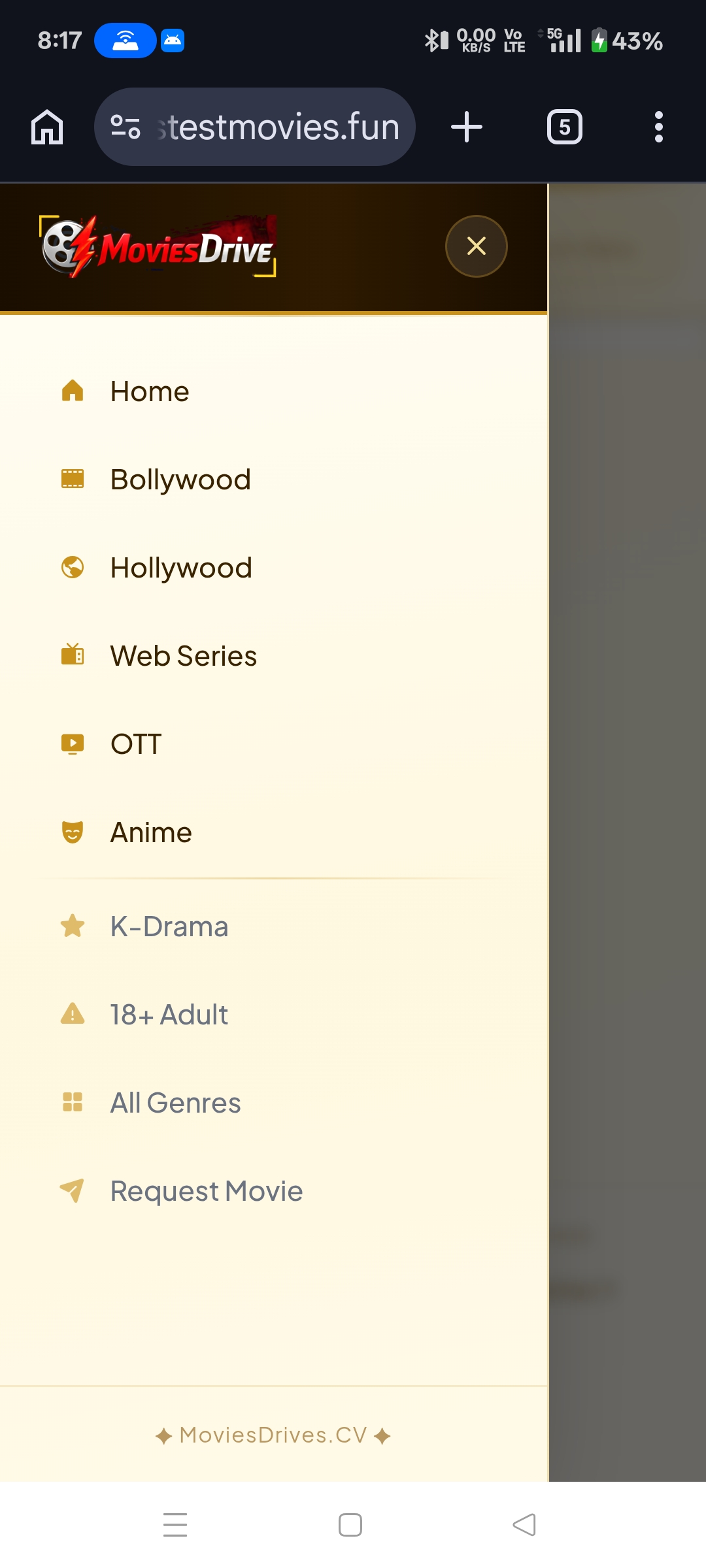The height and width of the screenshot is (1568, 706).
Task: Tap the address bar showing testmovies.fun
Action: click(x=275, y=126)
